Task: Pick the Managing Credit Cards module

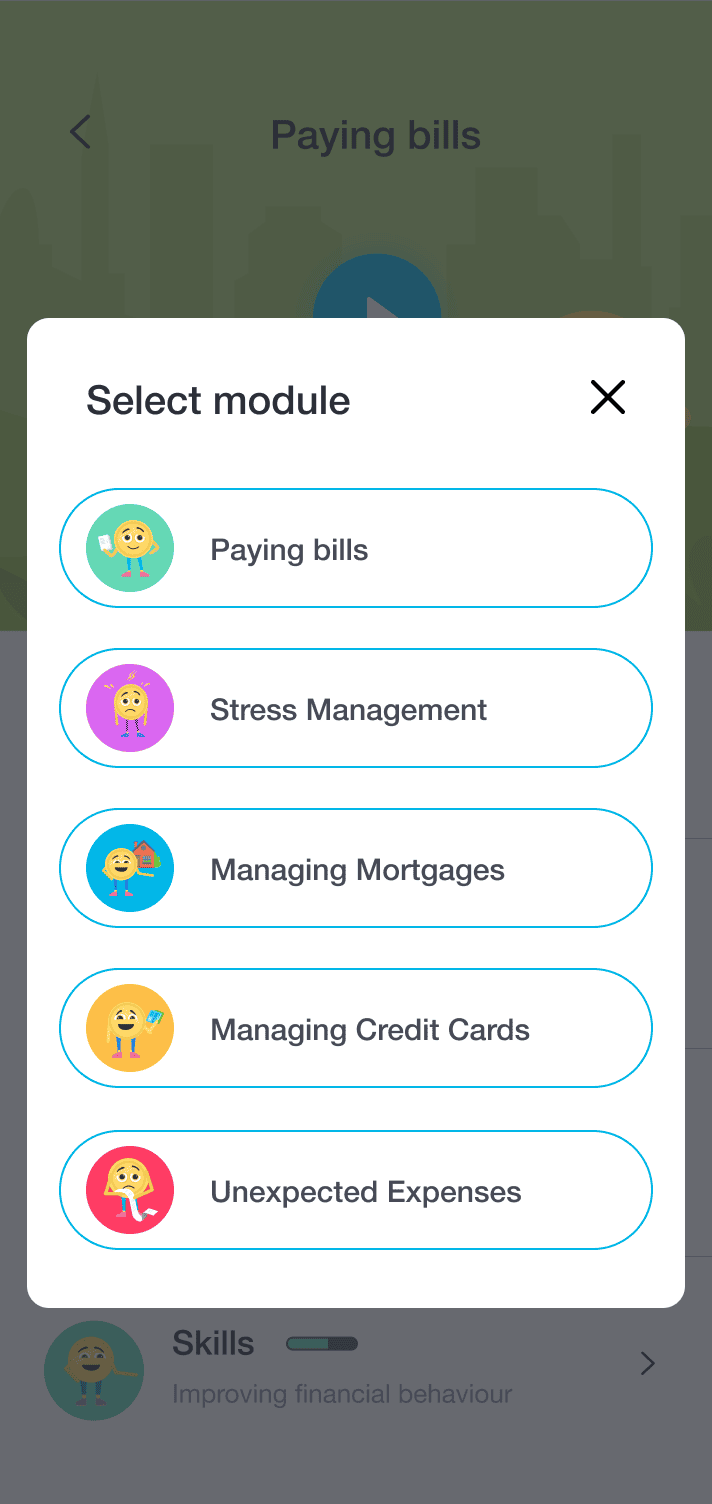Action: 356,1029
